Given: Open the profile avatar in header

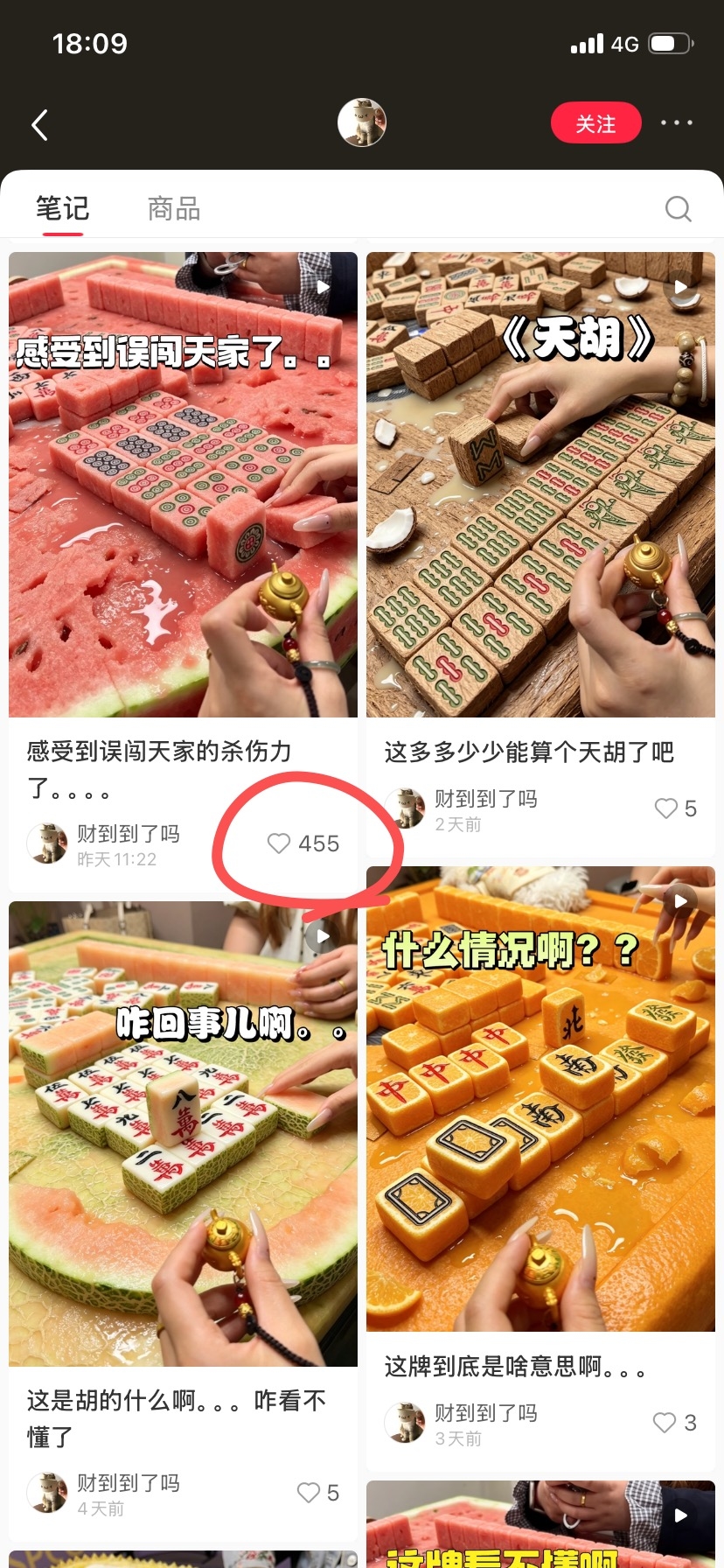Looking at the screenshot, I should [362, 122].
